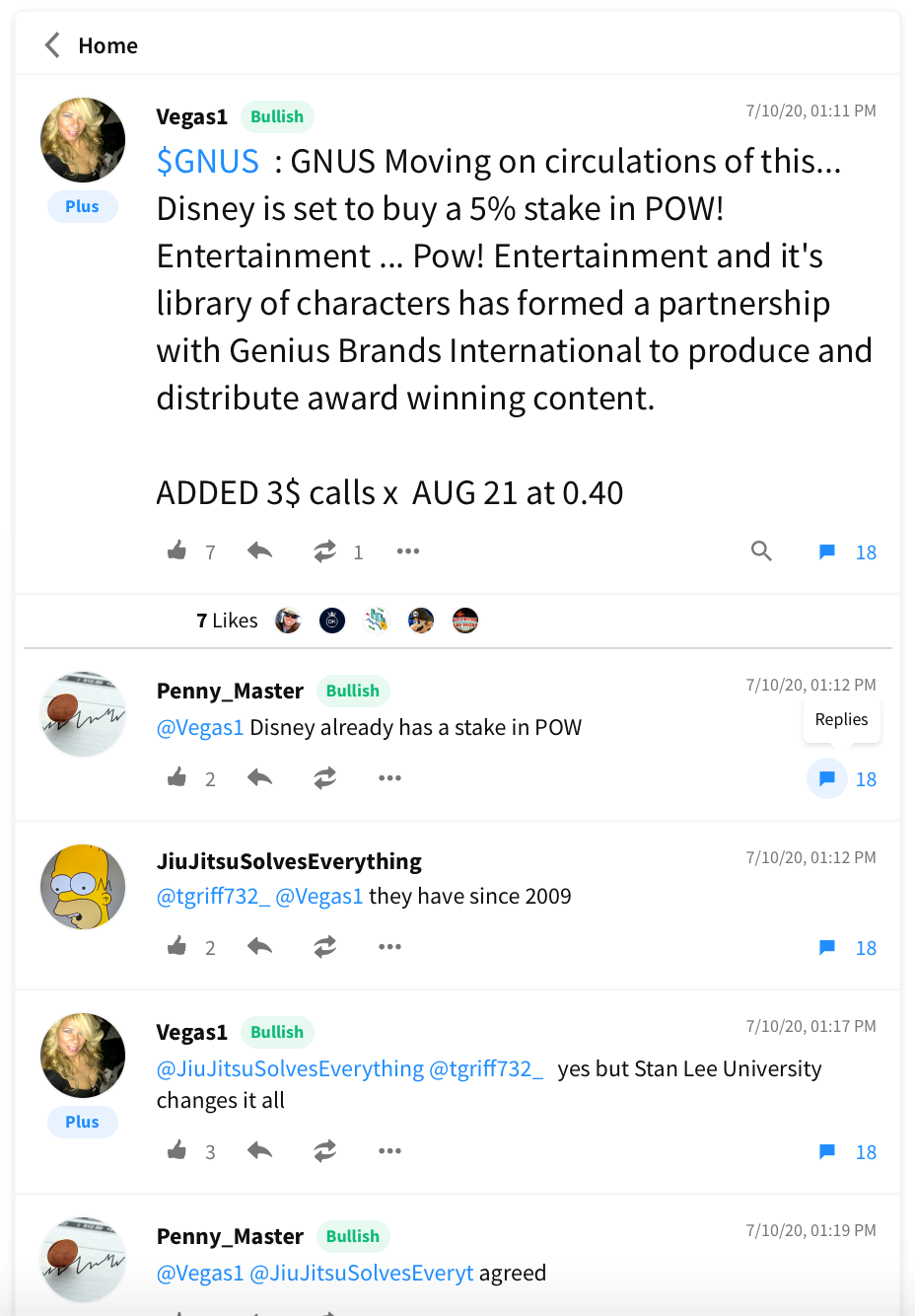915x1316 pixels.
Task: Open replies on Vegas1's main GNUS post
Action: tap(846, 552)
